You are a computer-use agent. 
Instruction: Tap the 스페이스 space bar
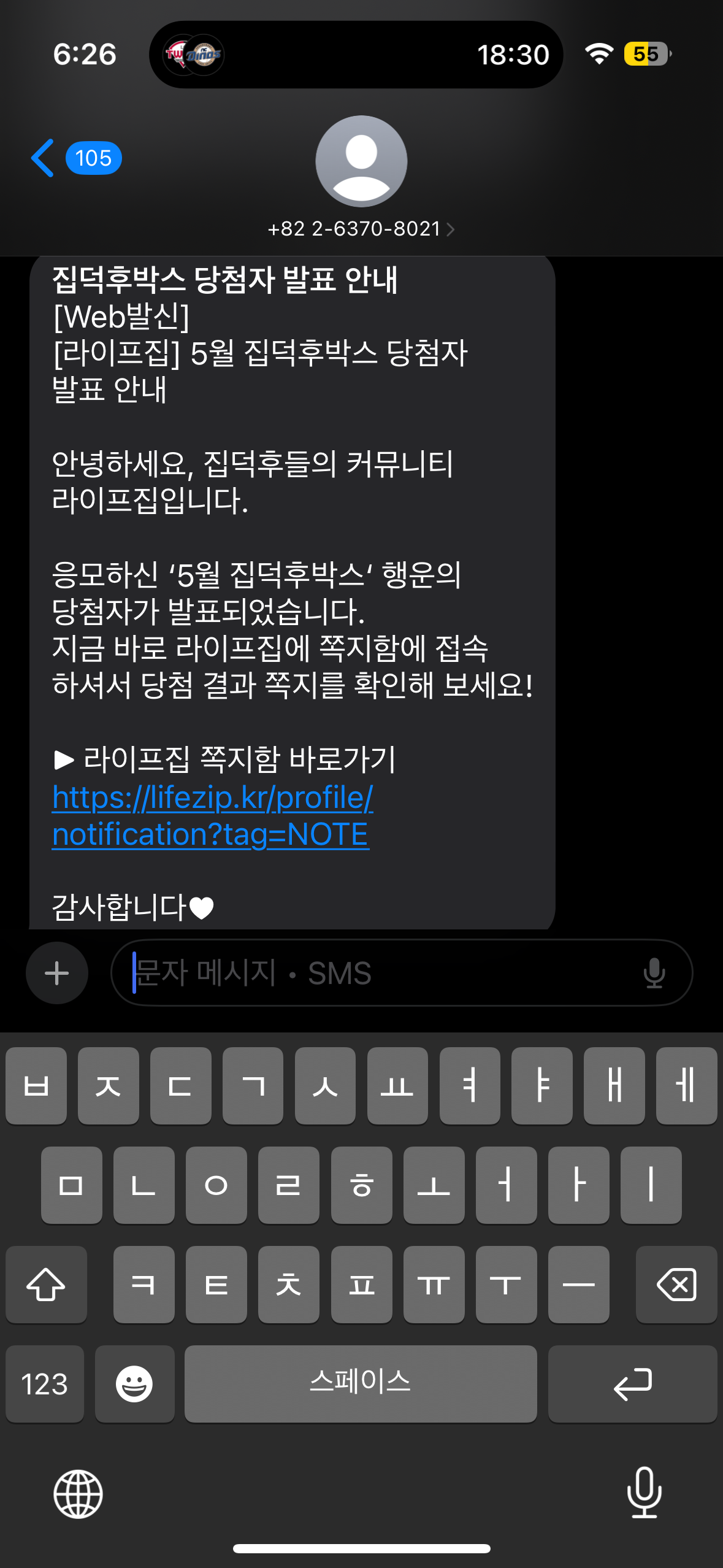[361, 1383]
